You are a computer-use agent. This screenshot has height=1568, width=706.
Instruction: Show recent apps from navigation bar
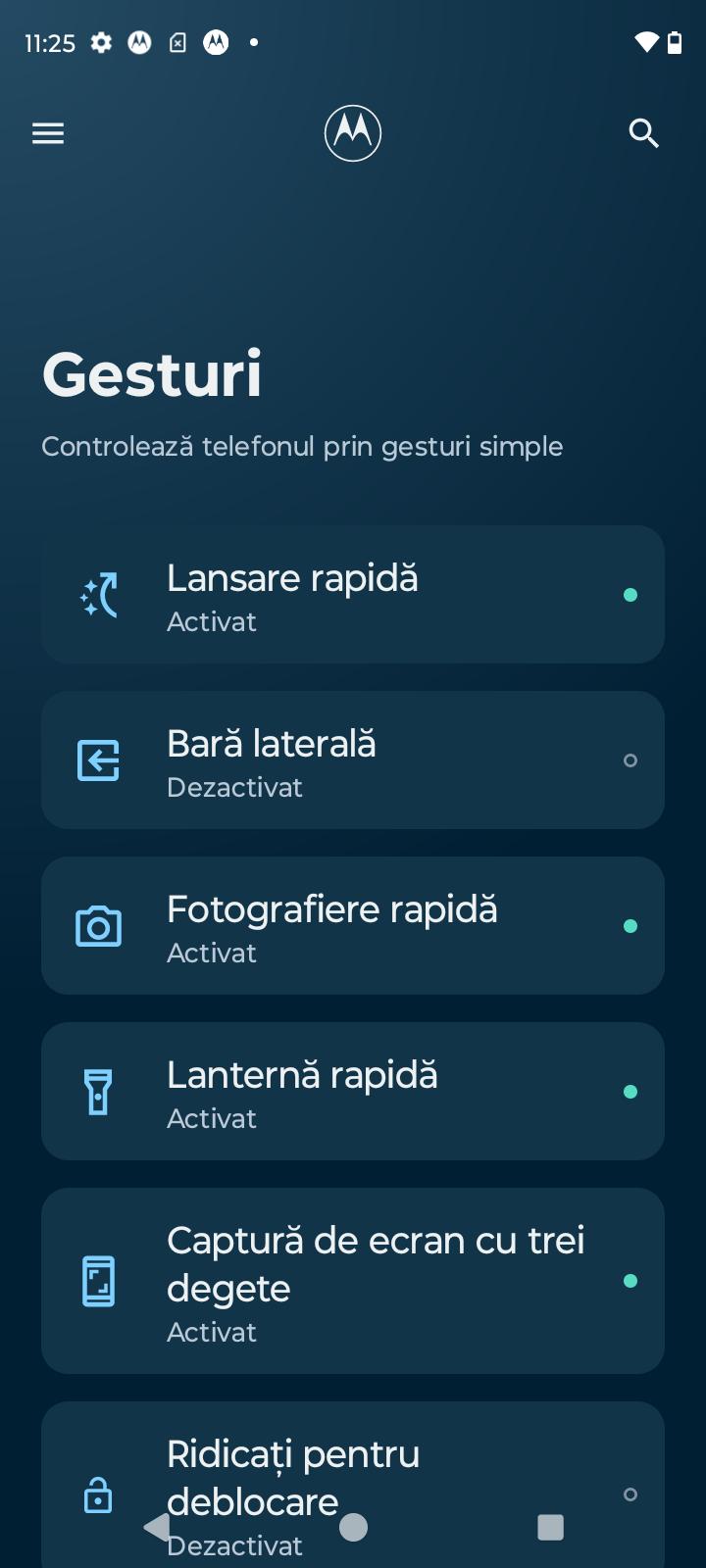click(x=551, y=1527)
